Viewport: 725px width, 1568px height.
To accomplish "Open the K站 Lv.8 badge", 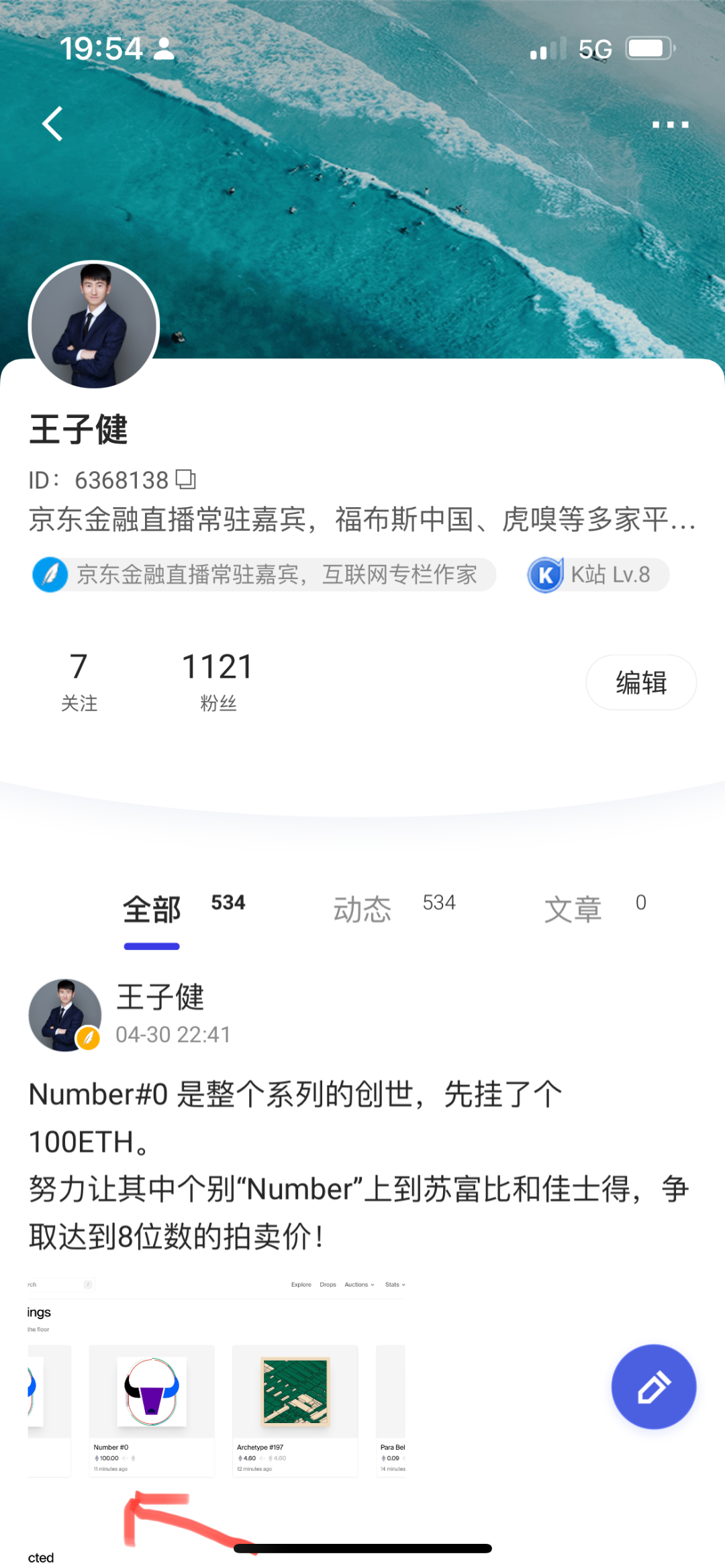I will click(598, 575).
